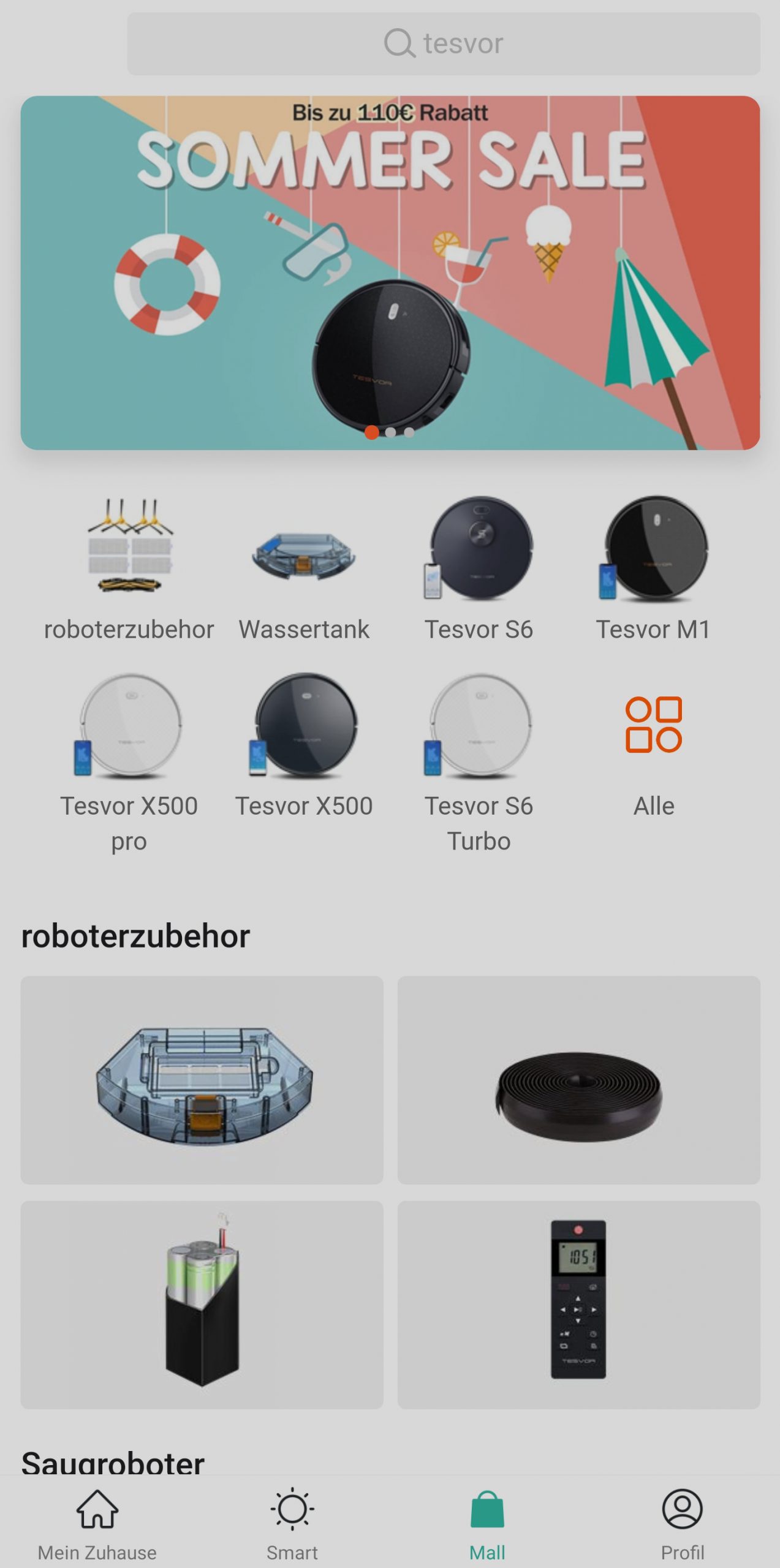Viewport: 780px width, 1568px height.
Task: Open the Sommer Sale banner
Action: coord(390,273)
